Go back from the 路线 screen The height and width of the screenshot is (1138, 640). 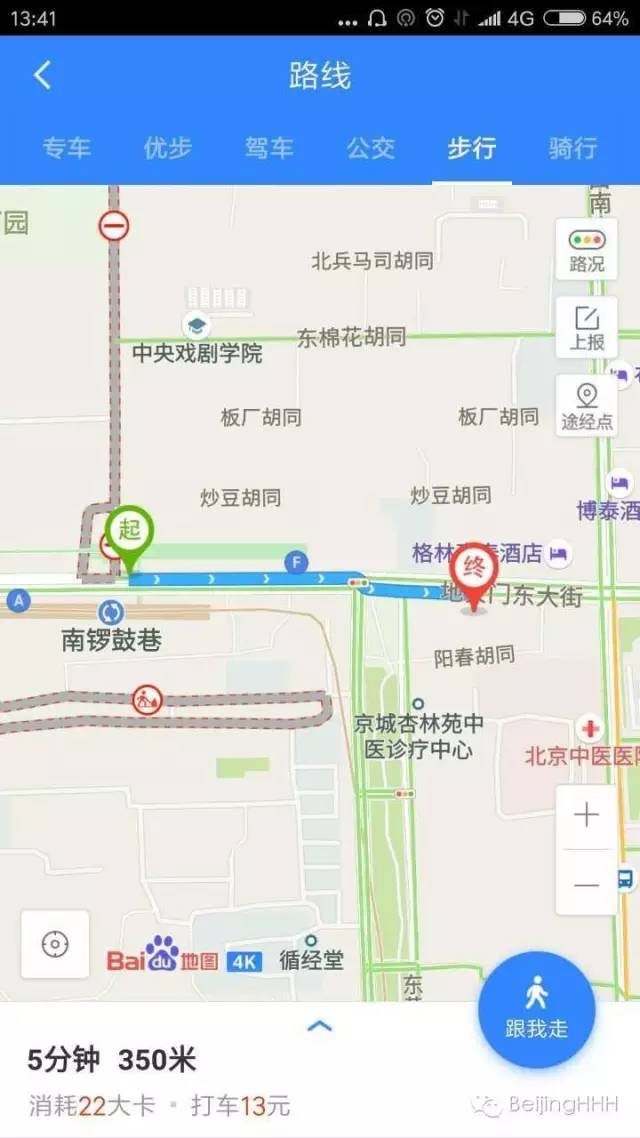pyautogui.click(x=42, y=75)
